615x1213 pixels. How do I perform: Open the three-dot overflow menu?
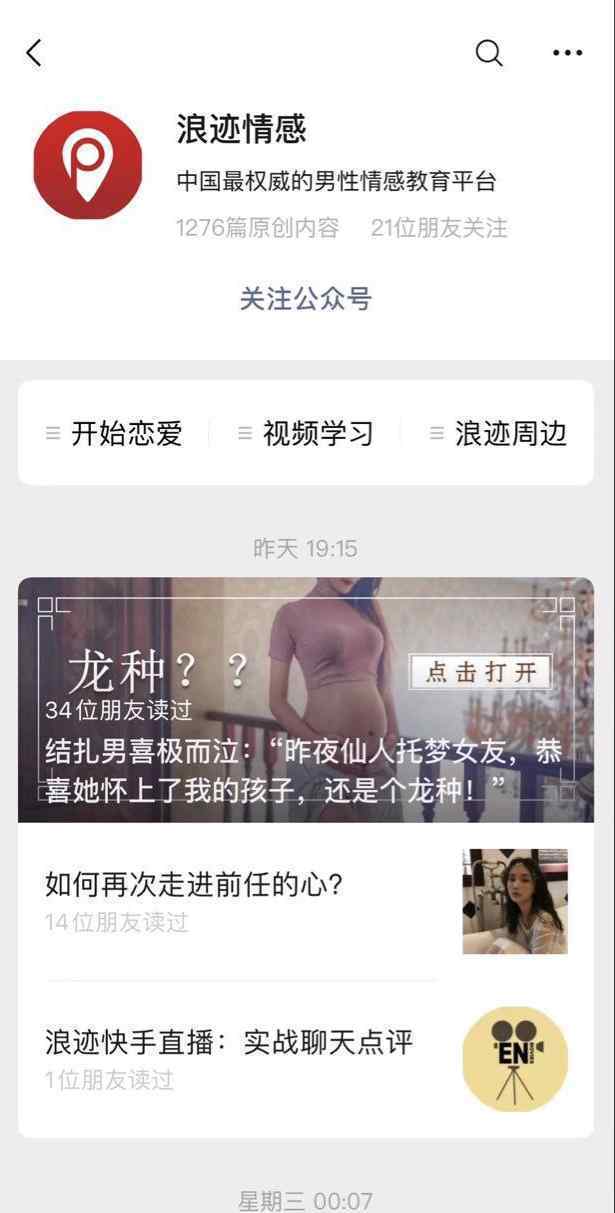[567, 53]
